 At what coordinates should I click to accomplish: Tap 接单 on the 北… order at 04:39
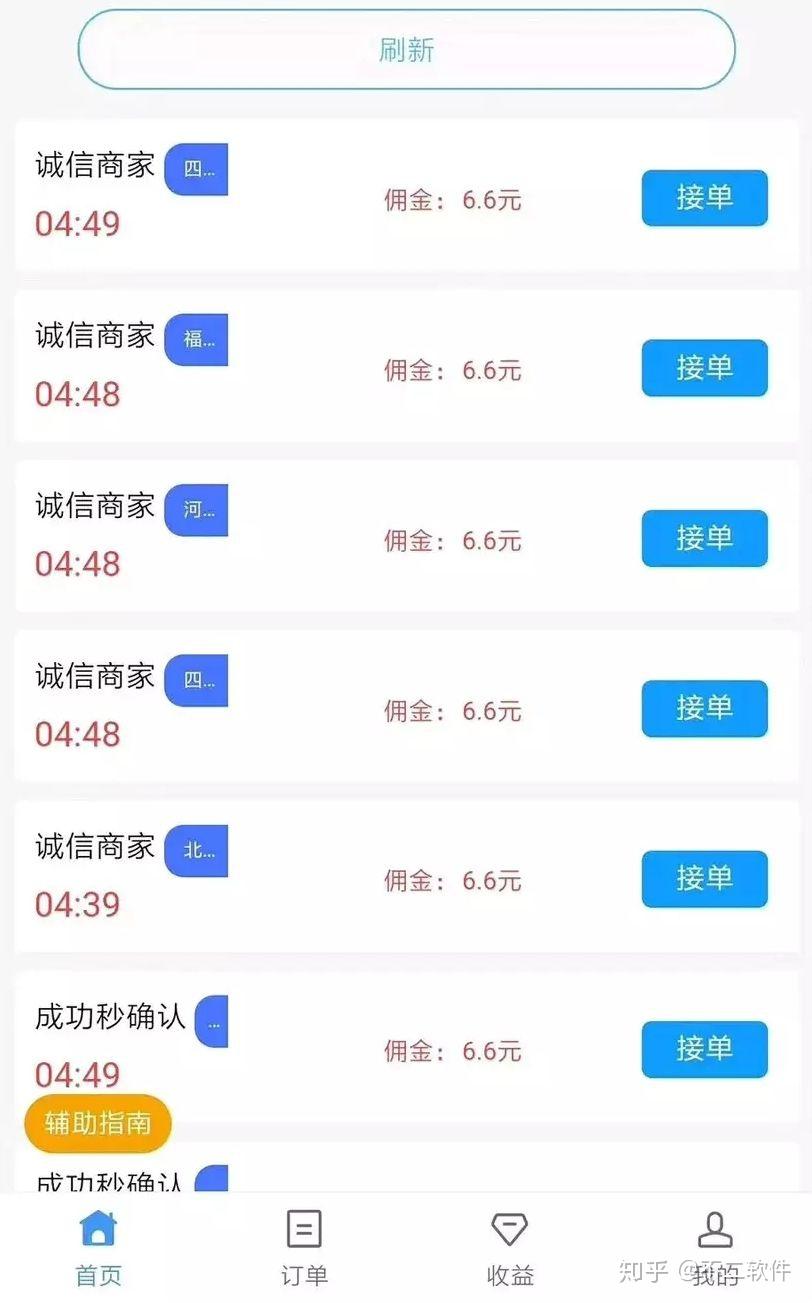pyautogui.click(x=704, y=879)
